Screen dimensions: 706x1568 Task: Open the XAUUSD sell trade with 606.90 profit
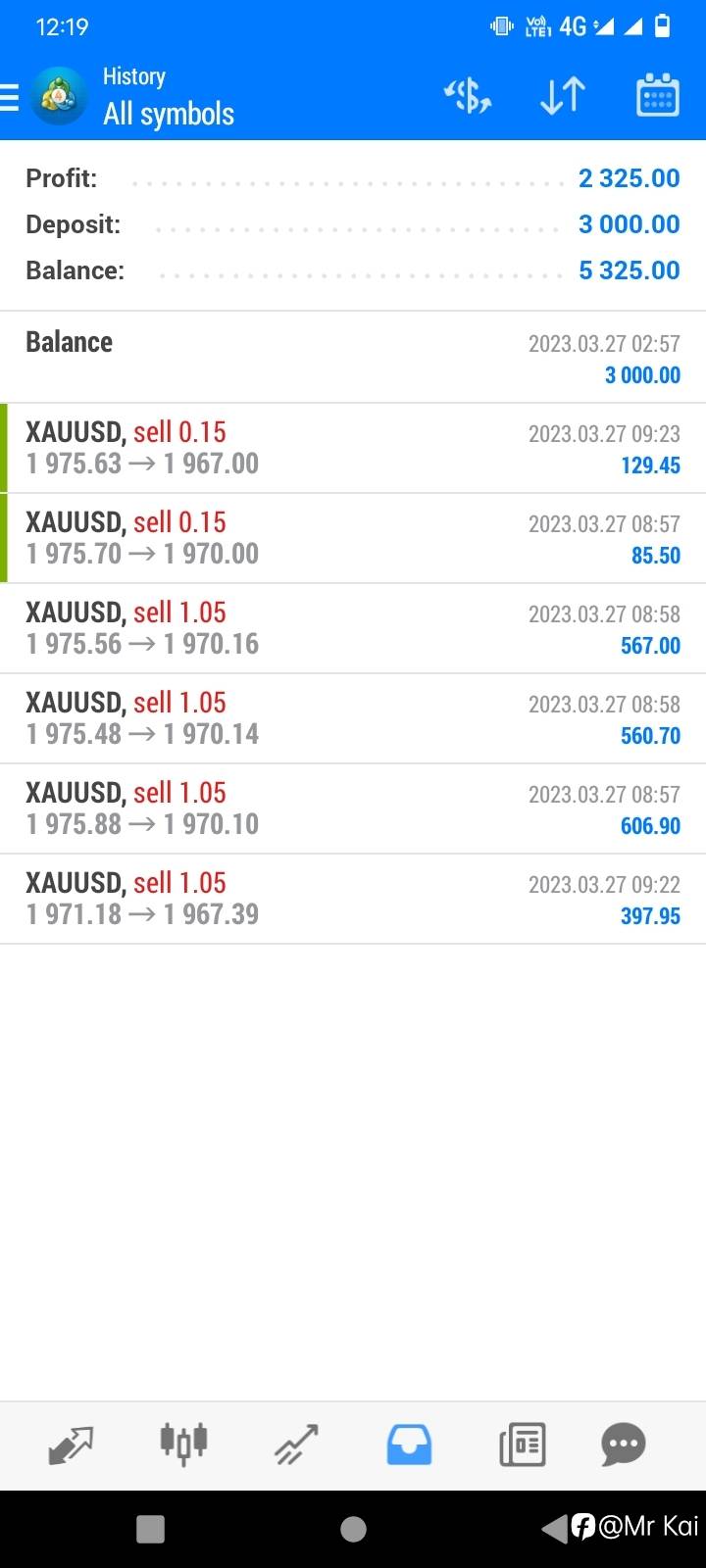tap(353, 808)
